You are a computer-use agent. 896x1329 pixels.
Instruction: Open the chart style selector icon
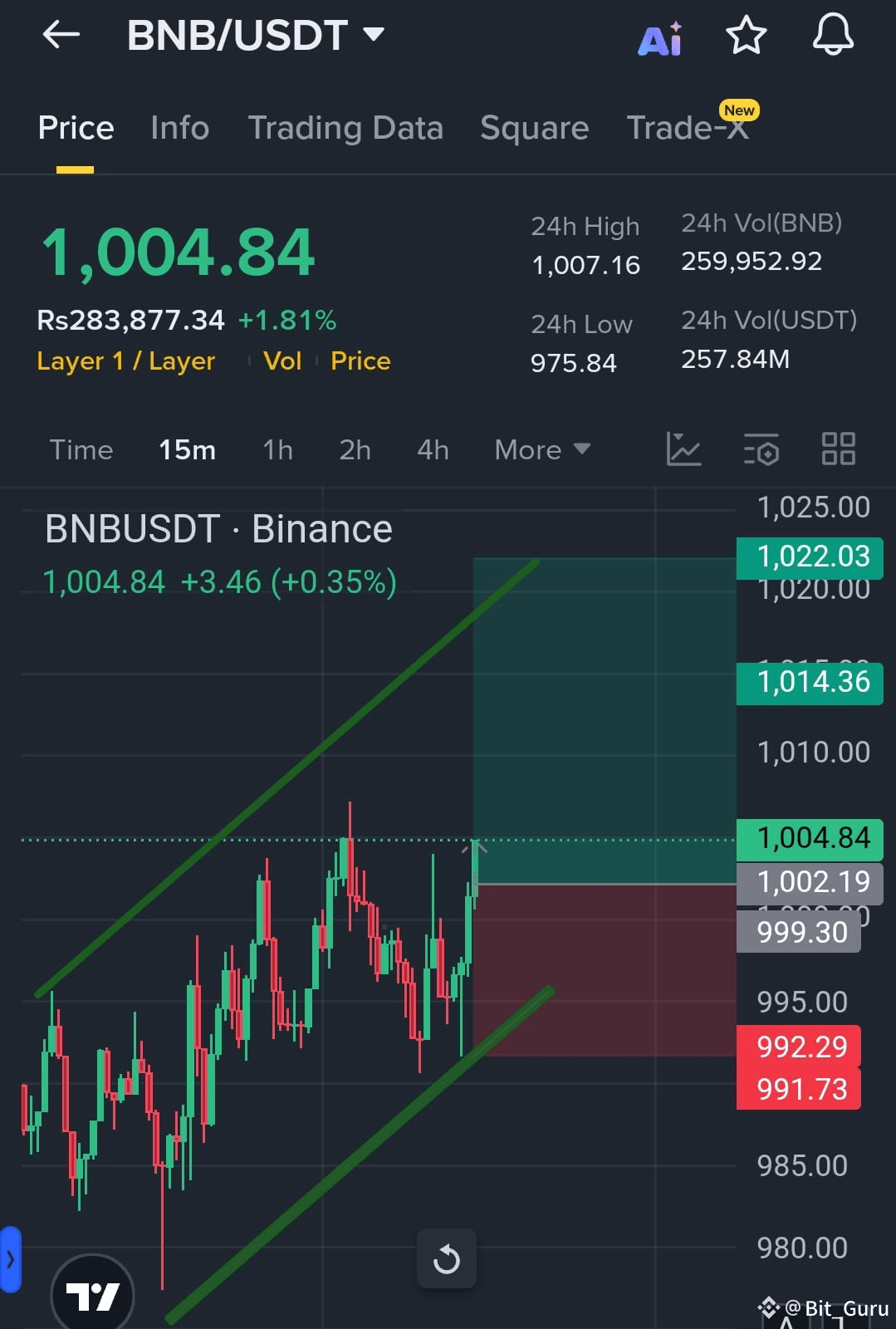point(683,449)
